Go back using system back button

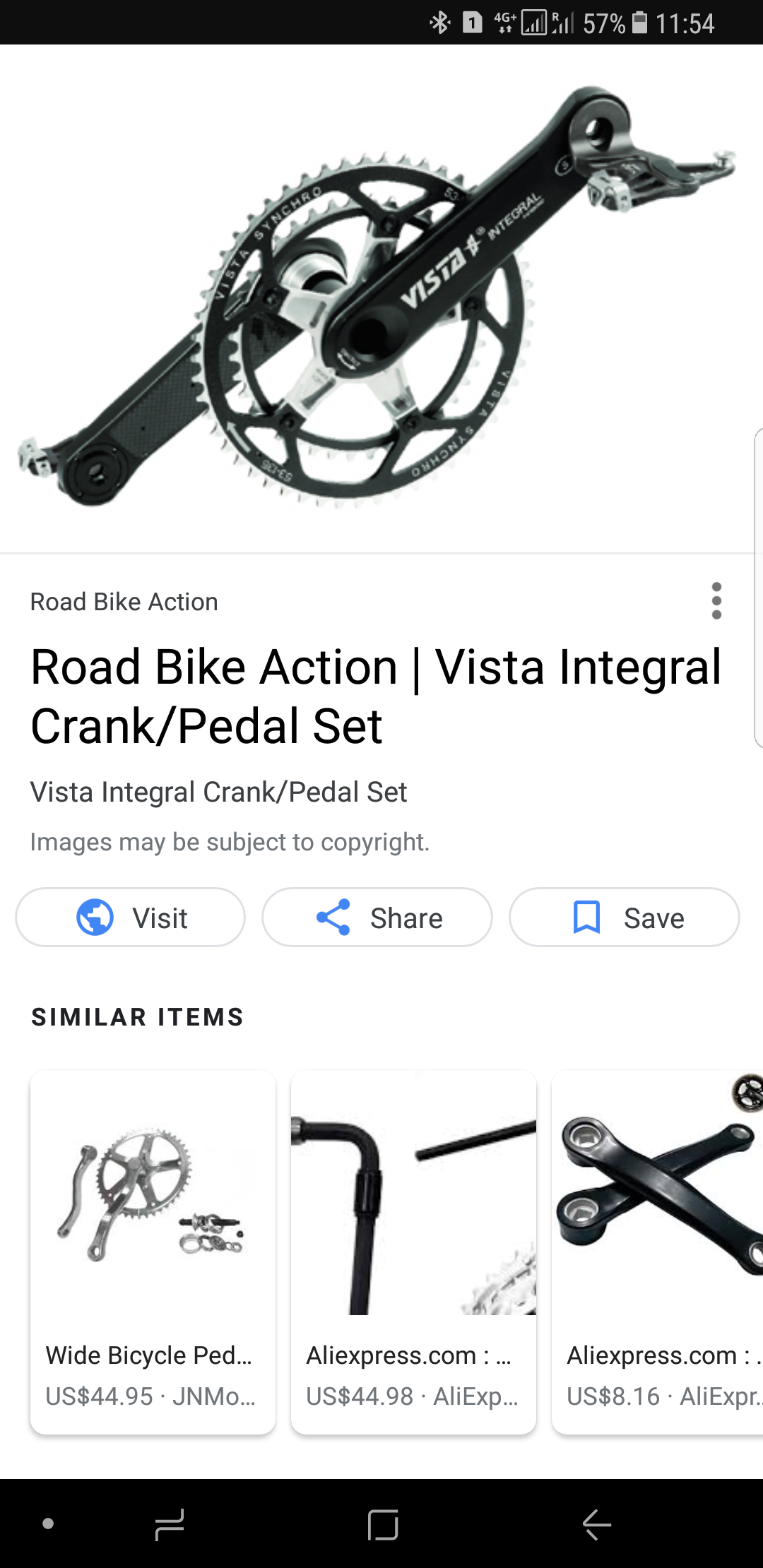[x=597, y=1524]
